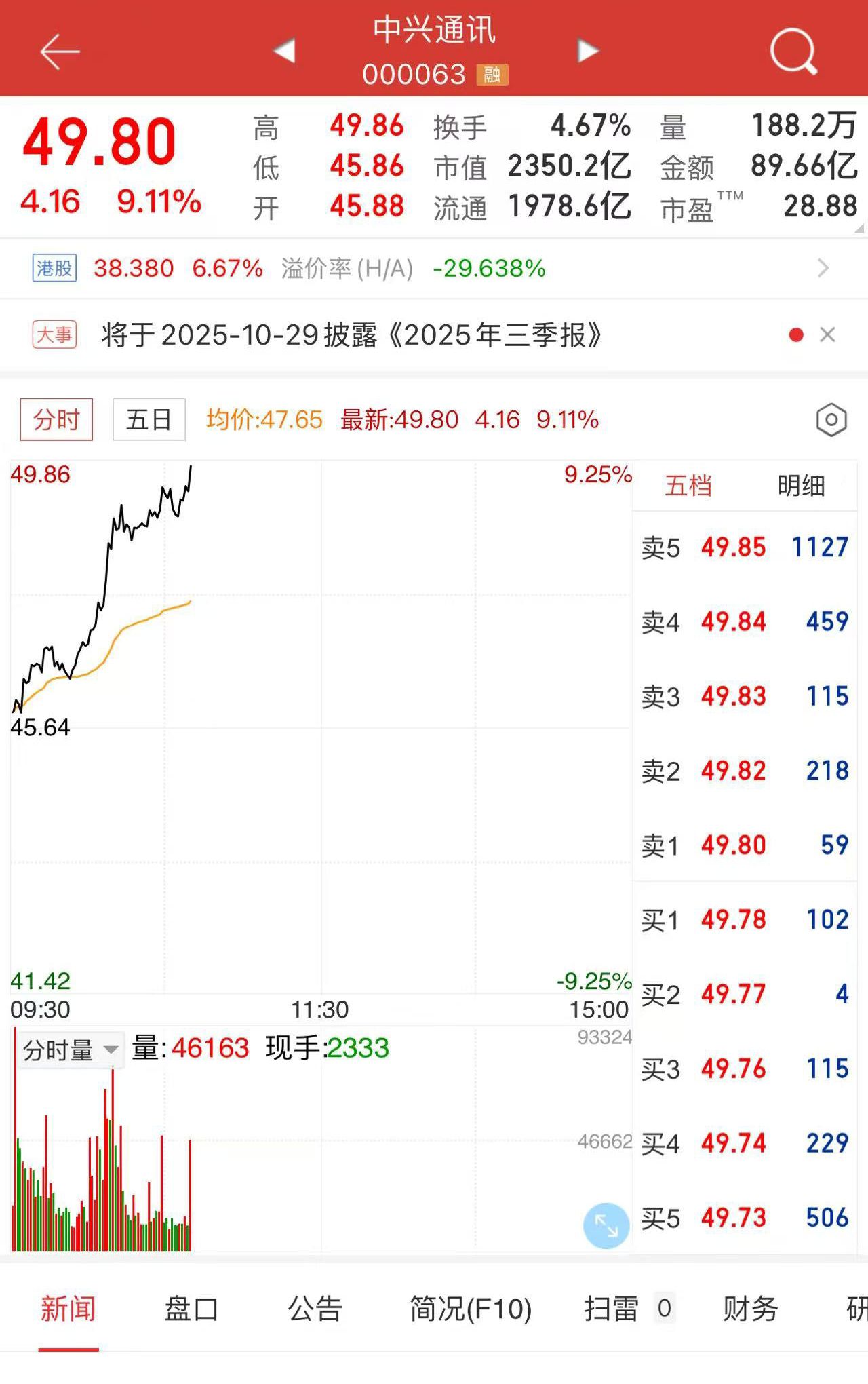Viewport: 868px width, 1384px height.
Task: Switch to the 明细 trade details tab
Action: (801, 486)
